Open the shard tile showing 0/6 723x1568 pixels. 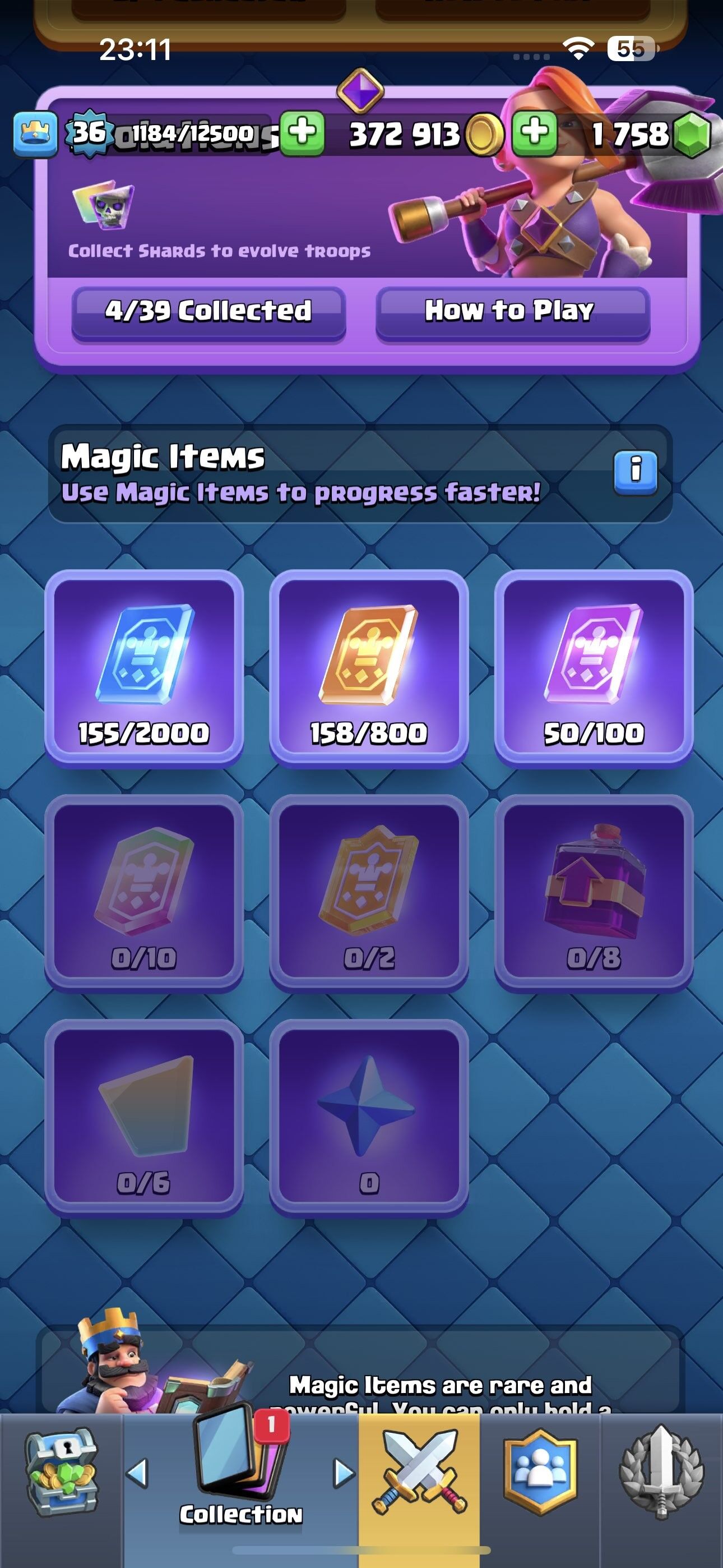click(144, 1117)
